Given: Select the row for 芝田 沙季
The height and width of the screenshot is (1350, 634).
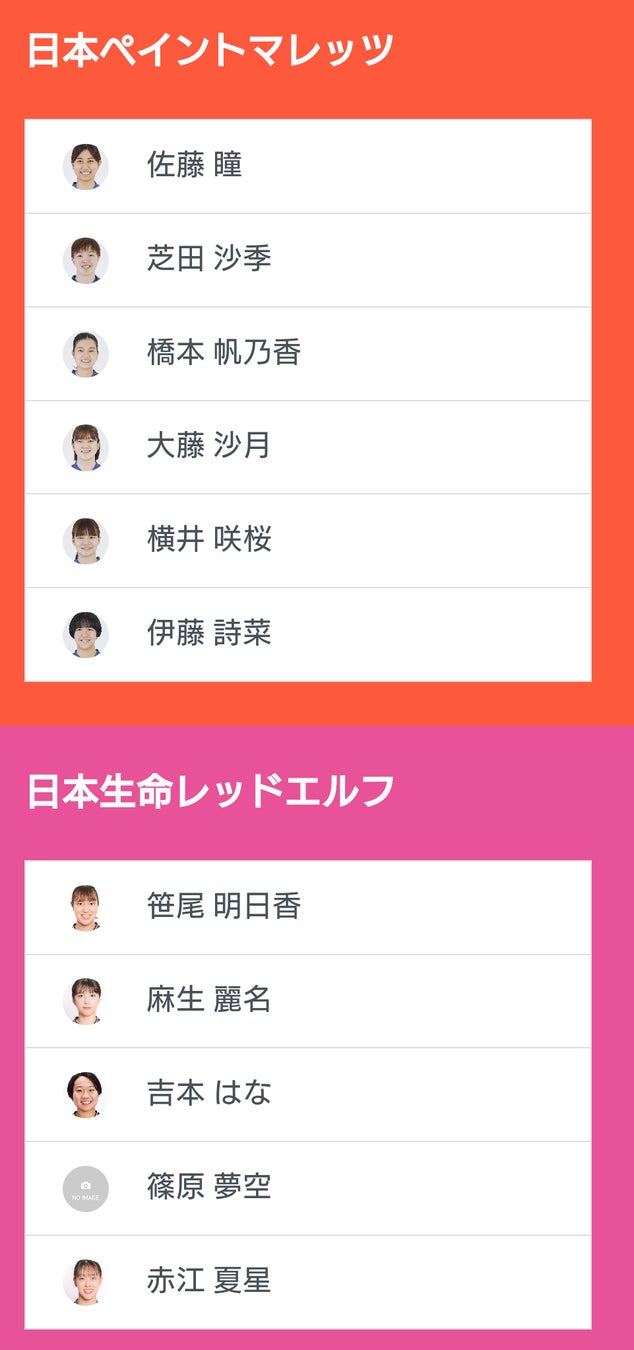Looking at the screenshot, I should (209, 259).
